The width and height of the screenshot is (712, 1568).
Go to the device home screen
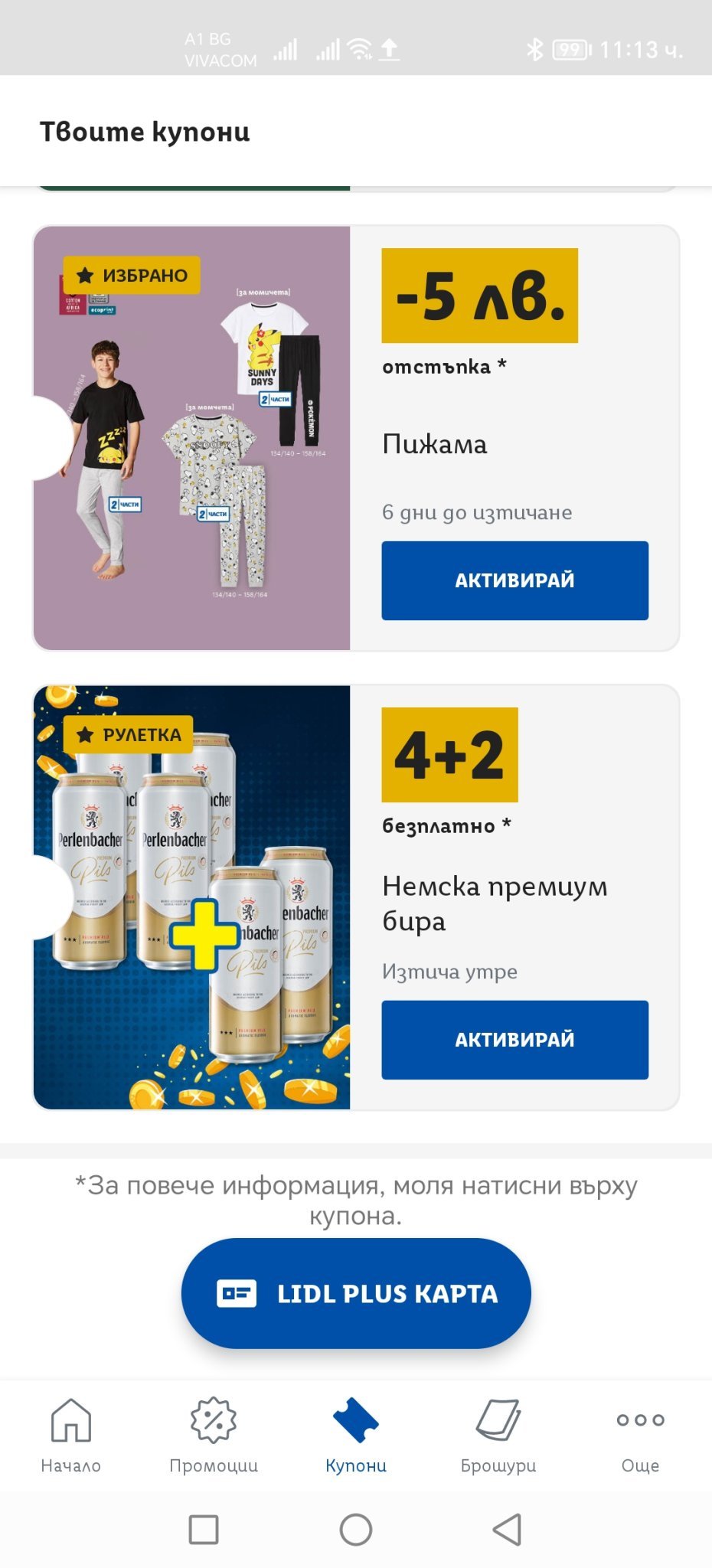(x=356, y=1530)
